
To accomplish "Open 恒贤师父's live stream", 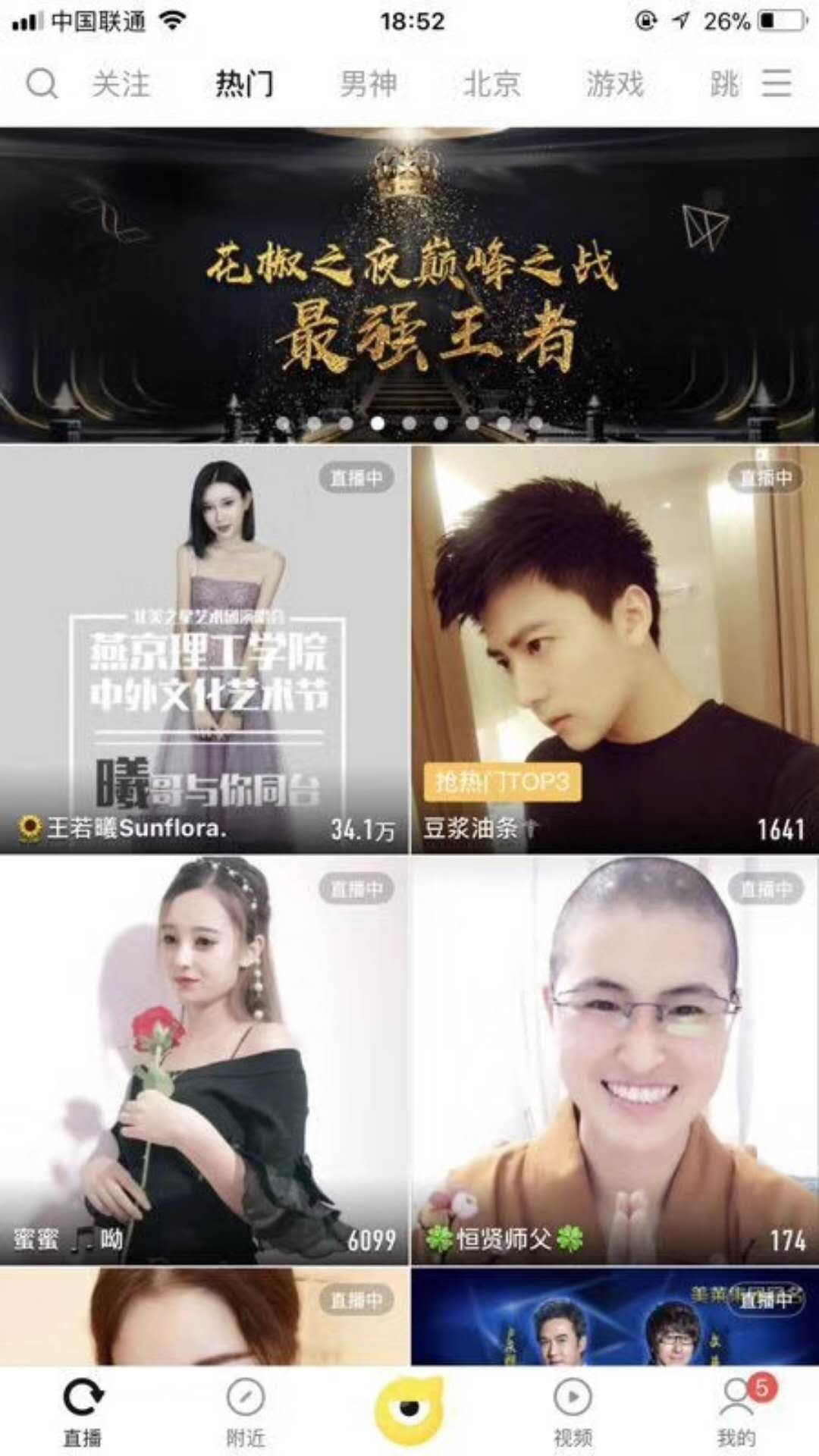I will tap(615, 1060).
